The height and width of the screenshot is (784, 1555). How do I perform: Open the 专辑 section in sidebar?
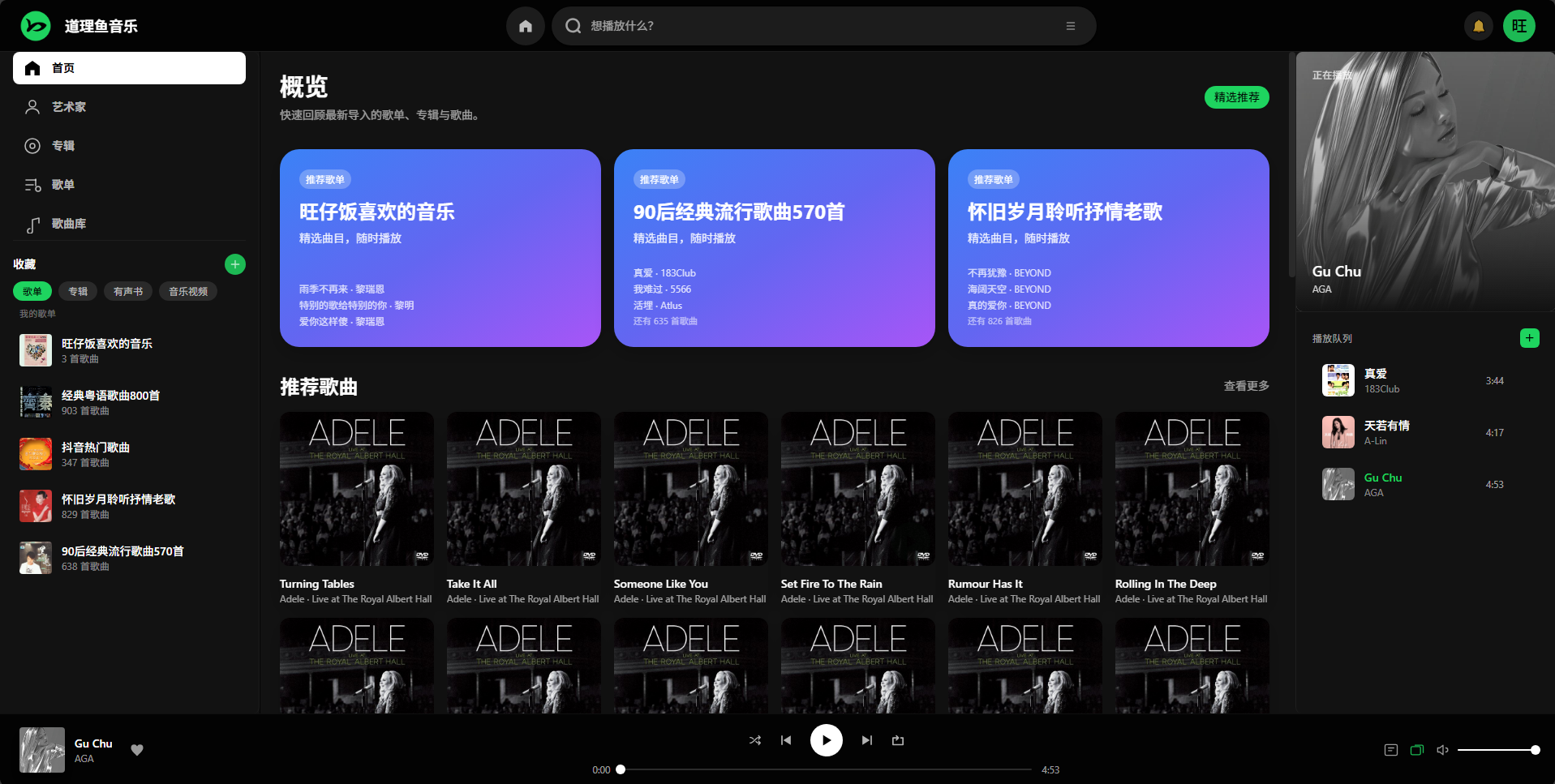coord(63,146)
